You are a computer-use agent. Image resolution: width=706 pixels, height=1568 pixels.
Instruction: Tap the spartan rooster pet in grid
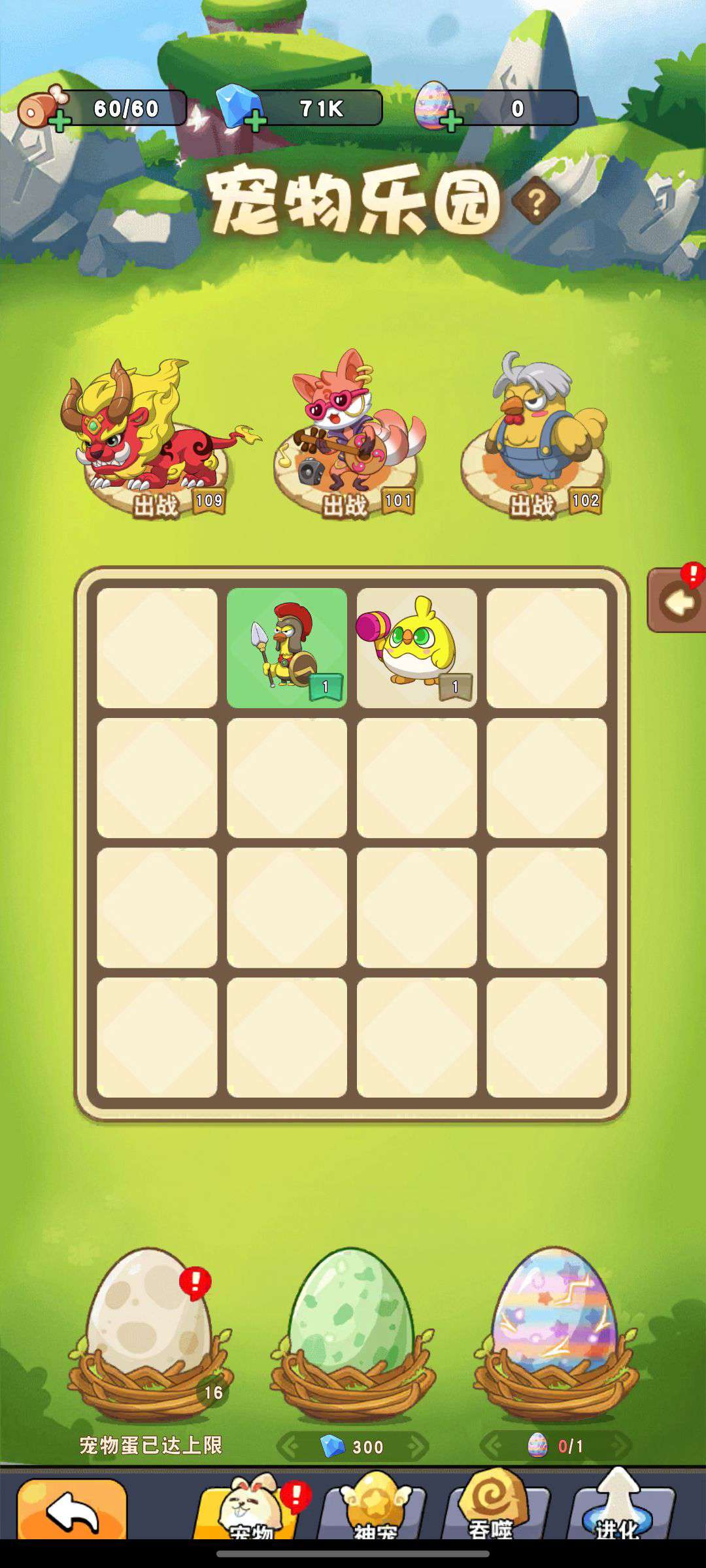coord(286,648)
